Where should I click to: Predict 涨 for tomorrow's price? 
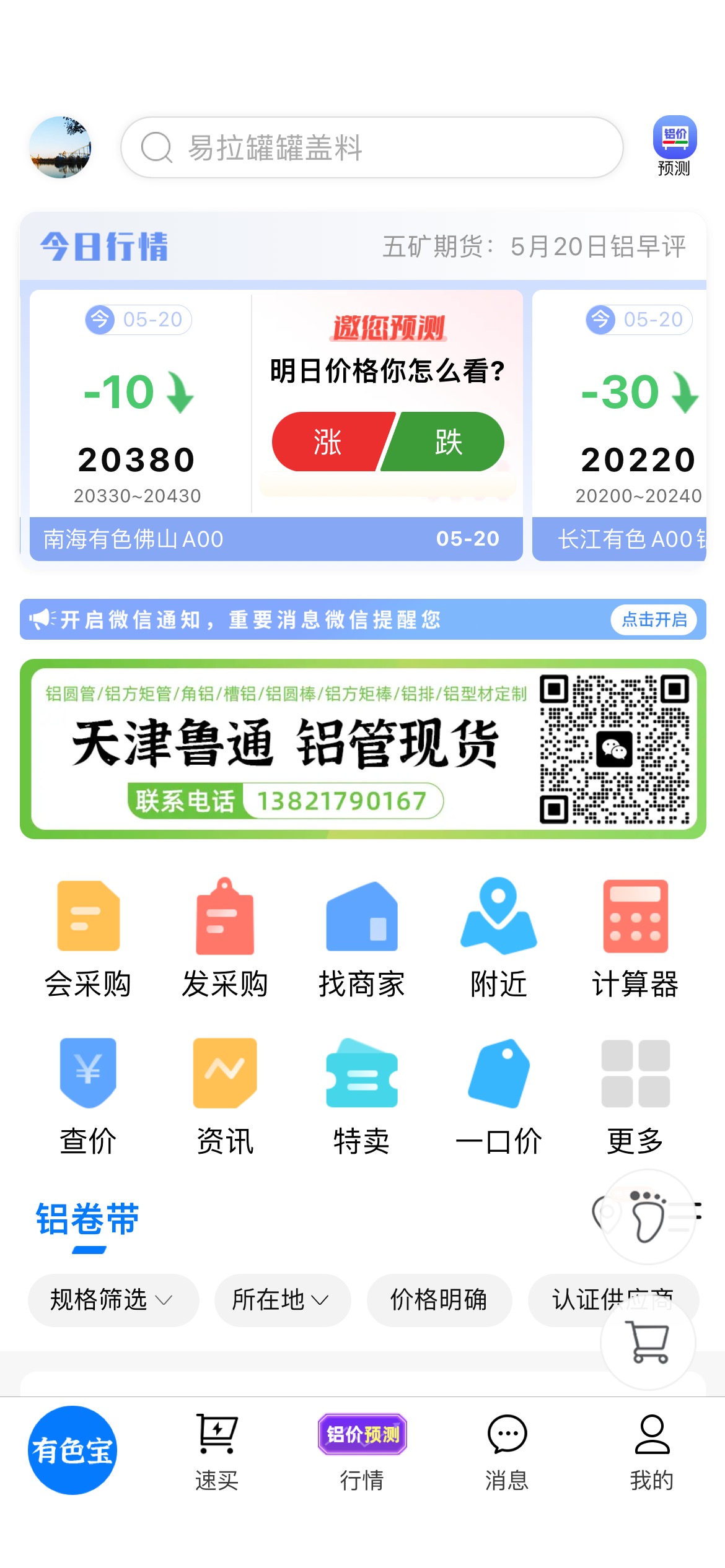click(330, 442)
